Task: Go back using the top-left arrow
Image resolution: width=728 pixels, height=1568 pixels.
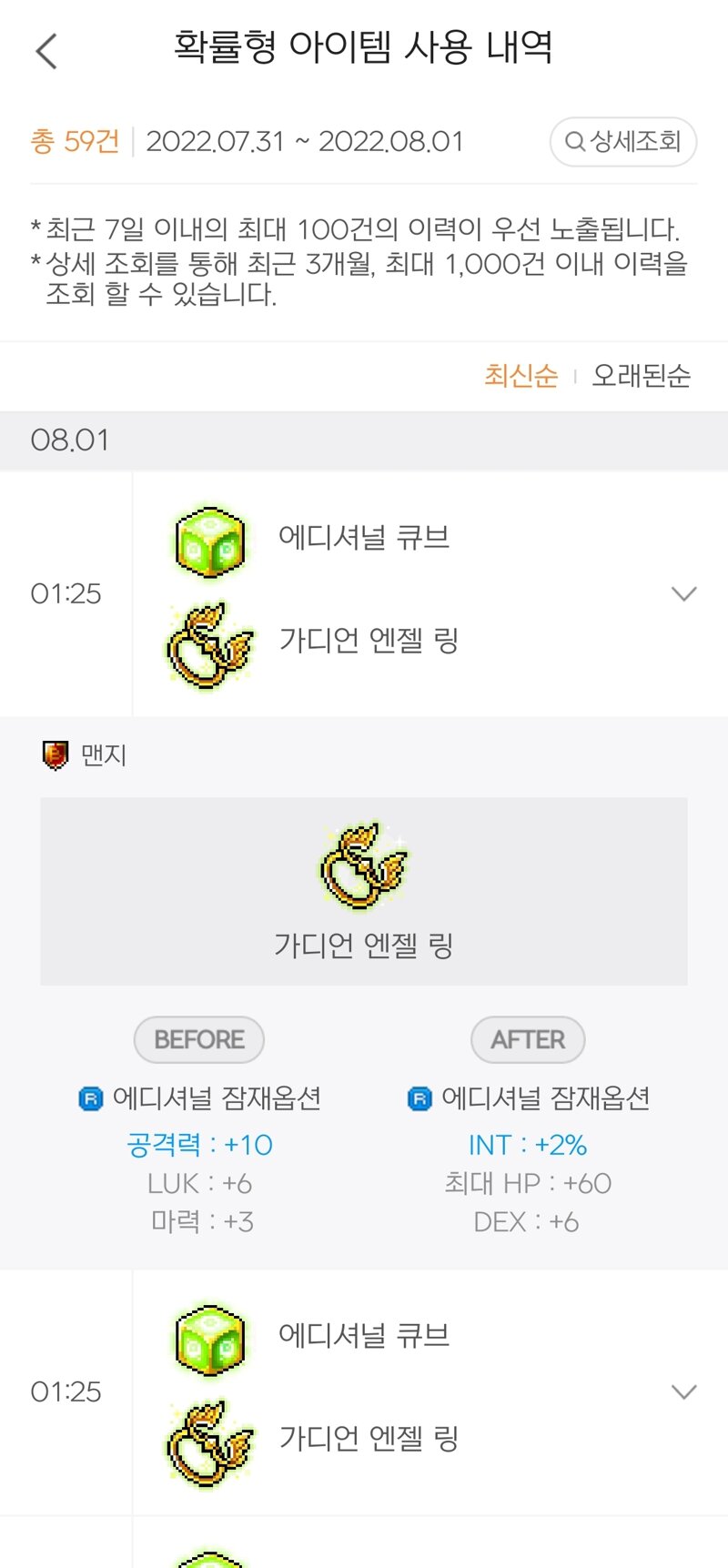Action: (x=46, y=51)
